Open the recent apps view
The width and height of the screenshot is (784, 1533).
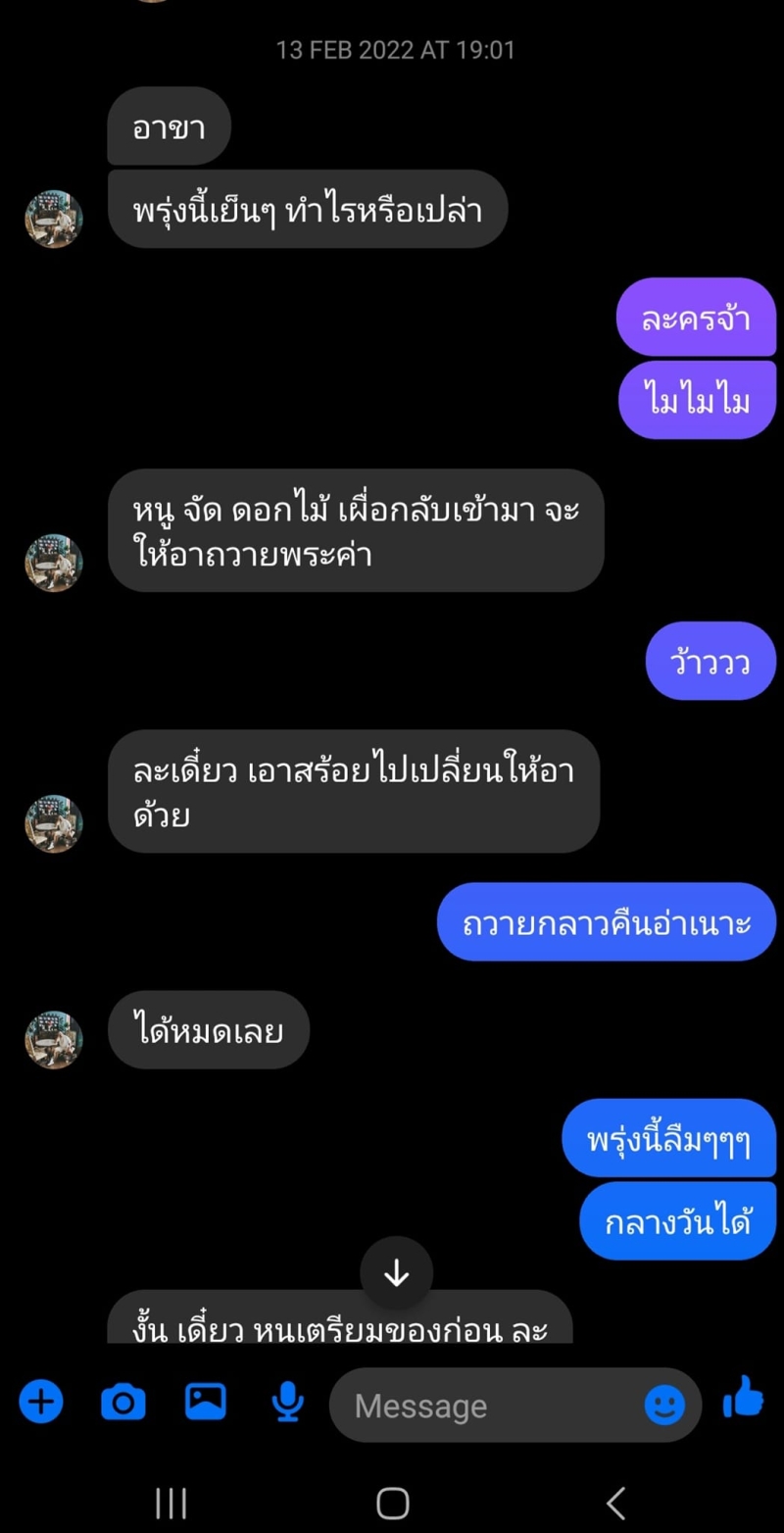click(x=171, y=1502)
